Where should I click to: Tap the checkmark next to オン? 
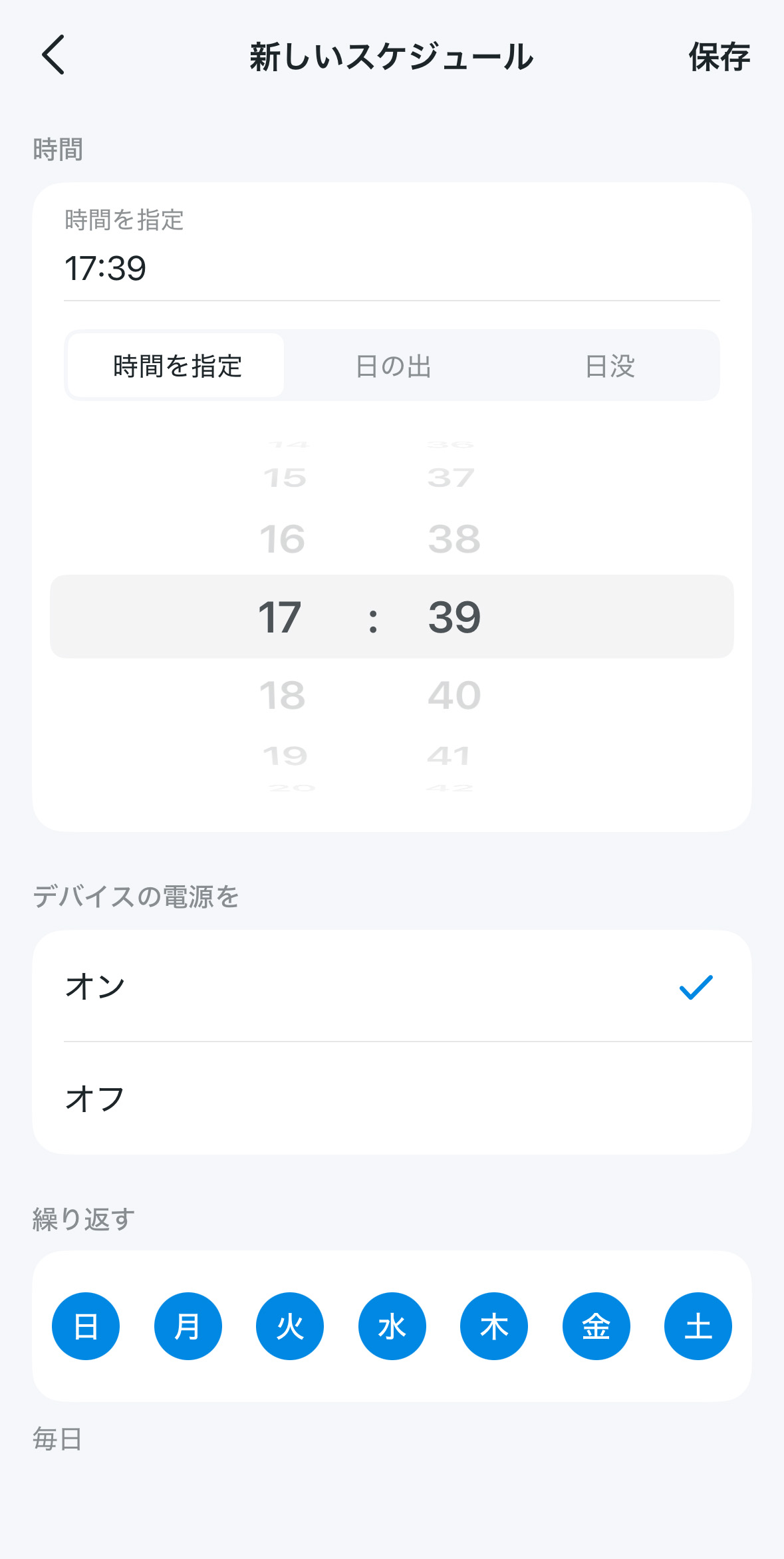point(695,987)
